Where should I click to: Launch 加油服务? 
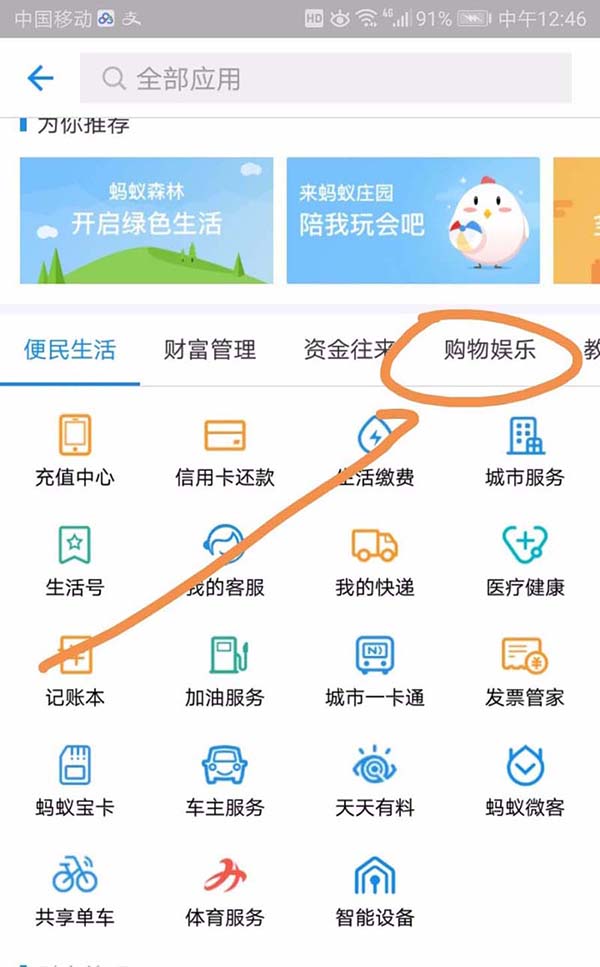pyautogui.click(x=225, y=671)
